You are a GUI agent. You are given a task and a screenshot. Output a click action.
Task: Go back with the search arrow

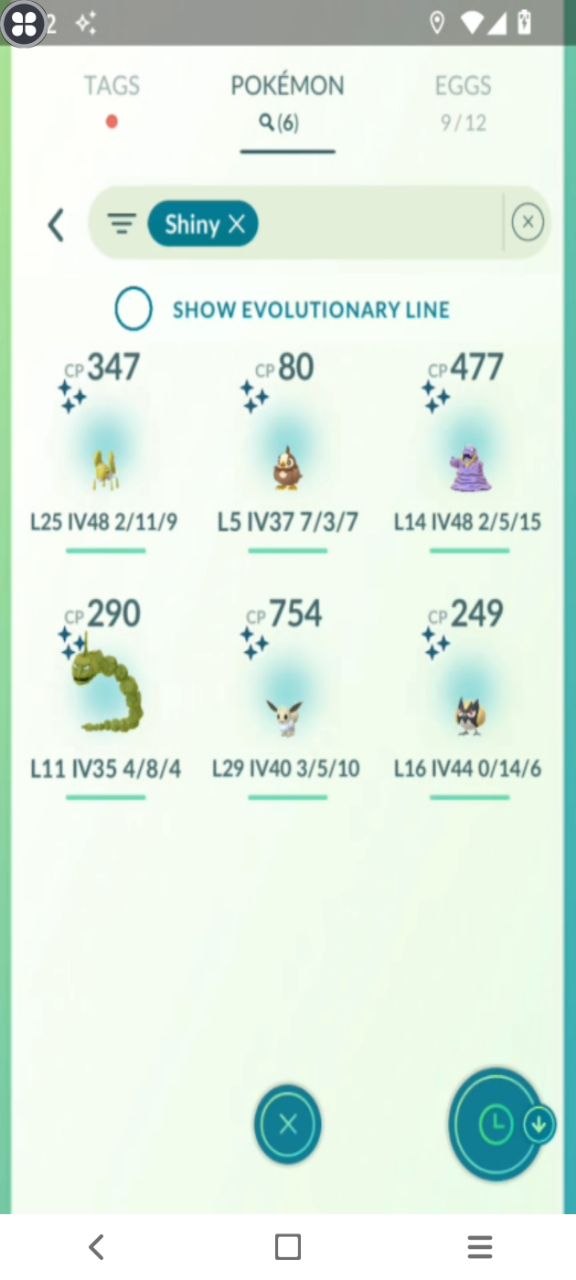(x=56, y=225)
